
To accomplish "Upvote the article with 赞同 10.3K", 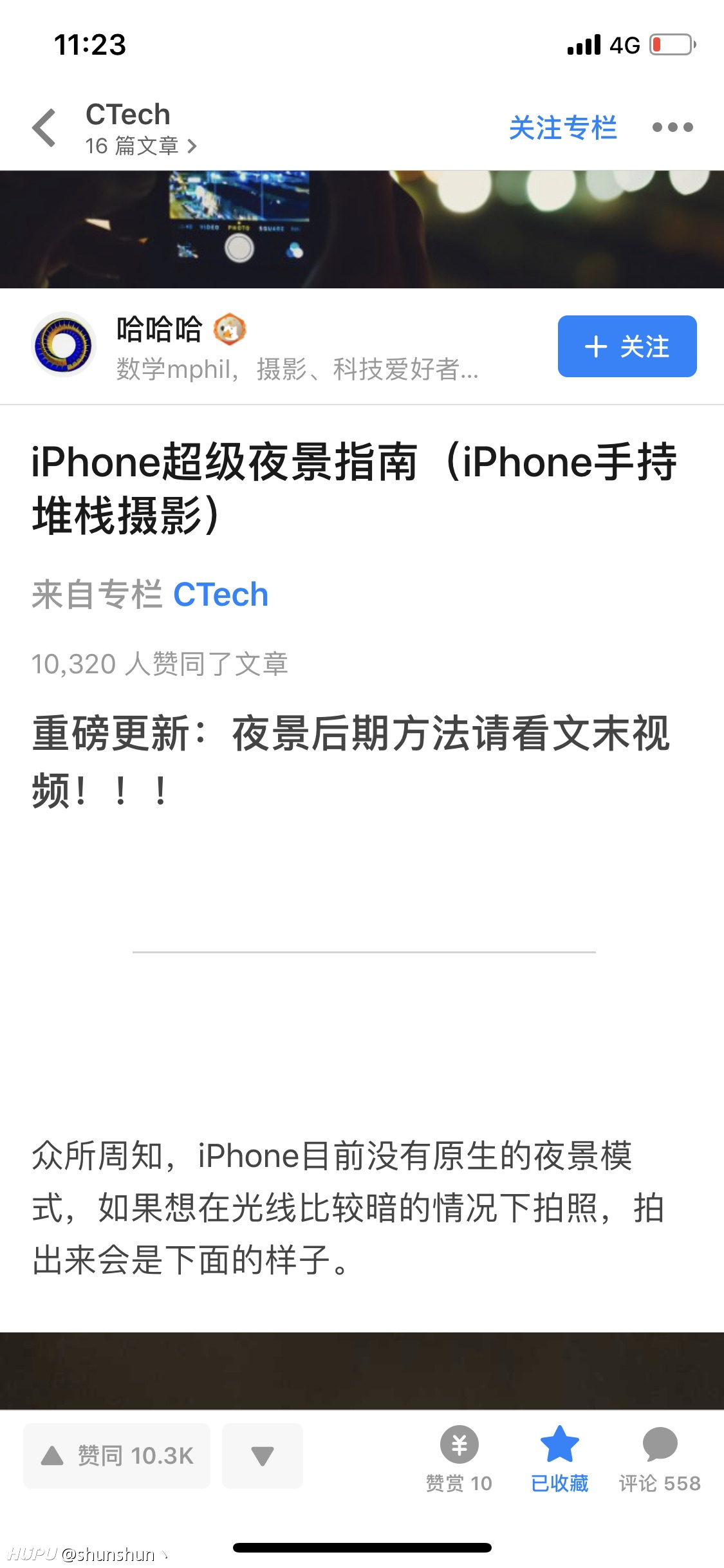I will 116,1455.
